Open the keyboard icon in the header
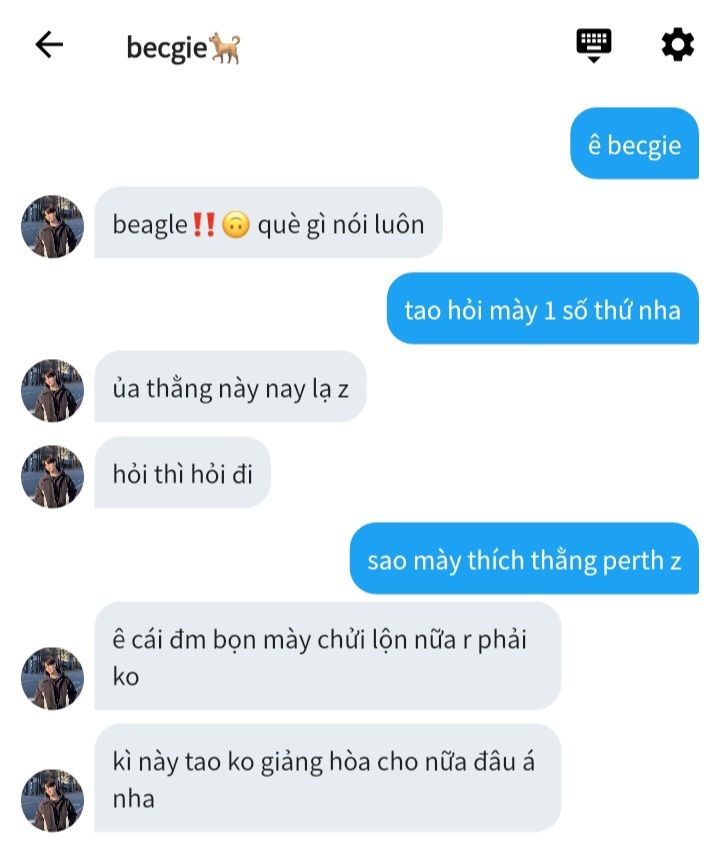The height and width of the screenshot is (844, 720). coord(594,45)
